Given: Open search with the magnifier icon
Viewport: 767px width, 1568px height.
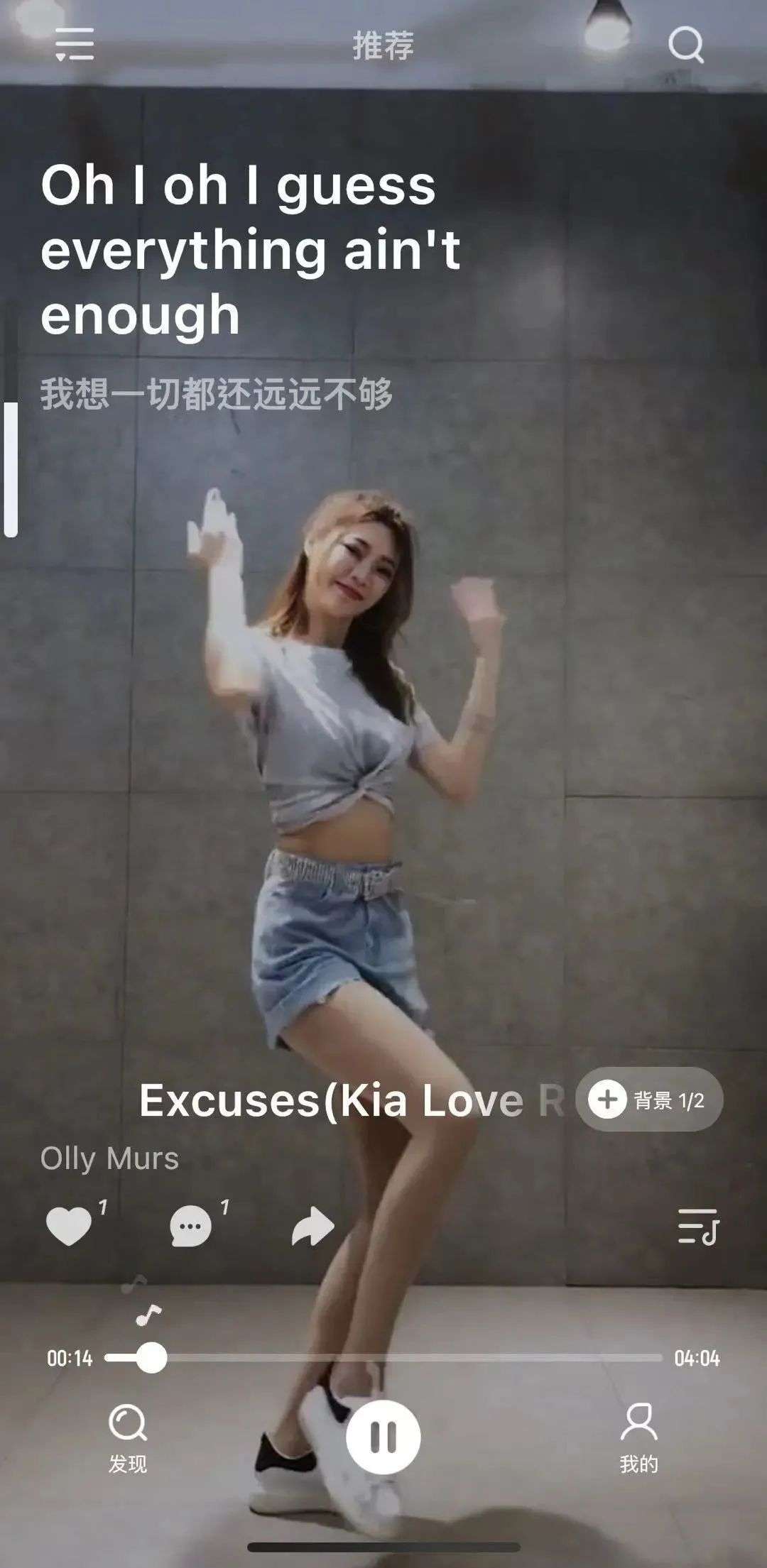Looking at the screenshot, I should [x=686, y=45].
